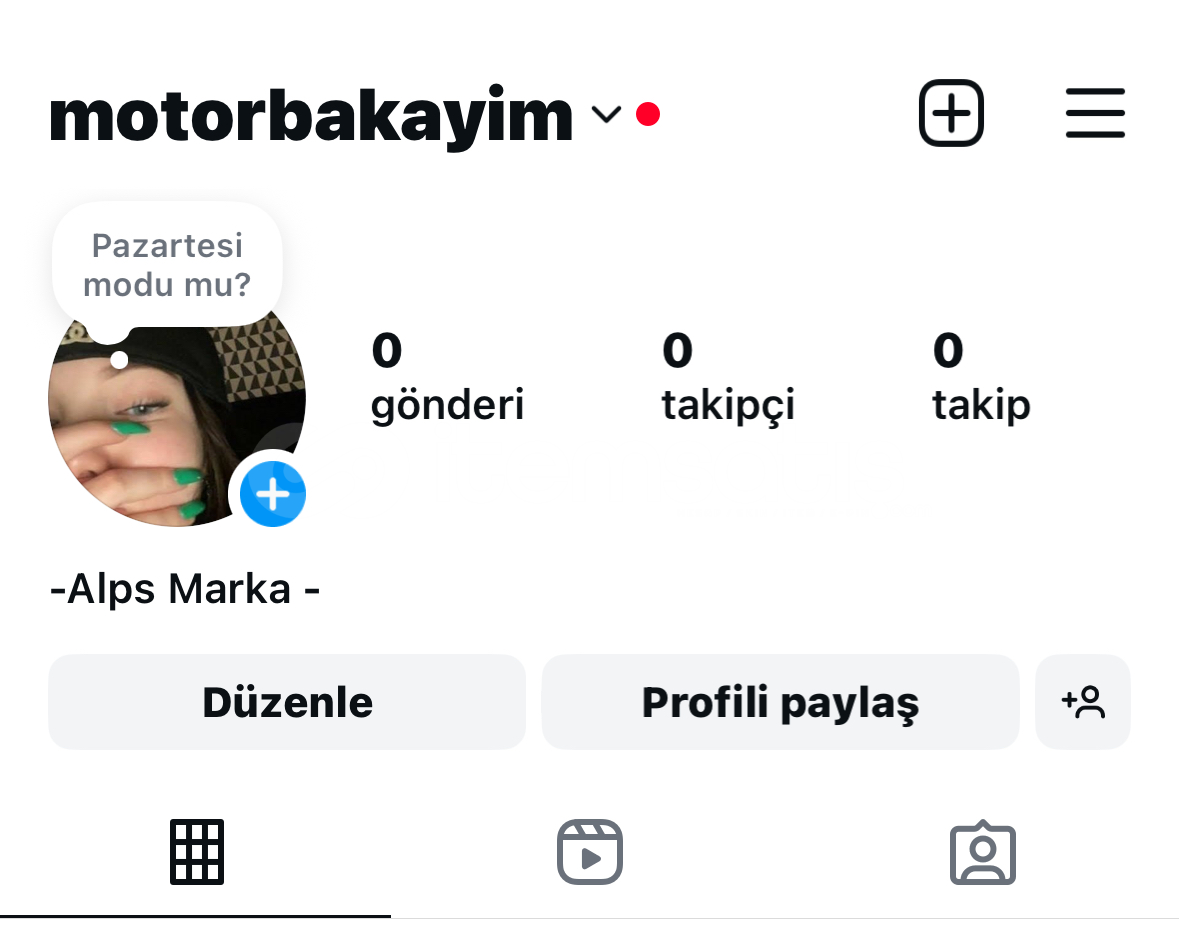The height and width of the screenshot is (942, 1179).
Task: Add a story with the blue plus
Action: 273,494
